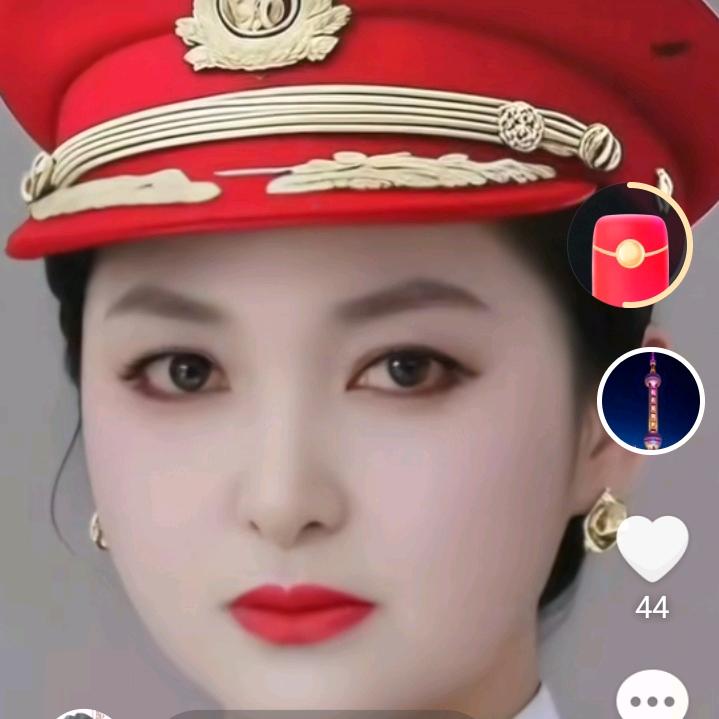
Task: Like this video with the heart
Action: (652, 548)
